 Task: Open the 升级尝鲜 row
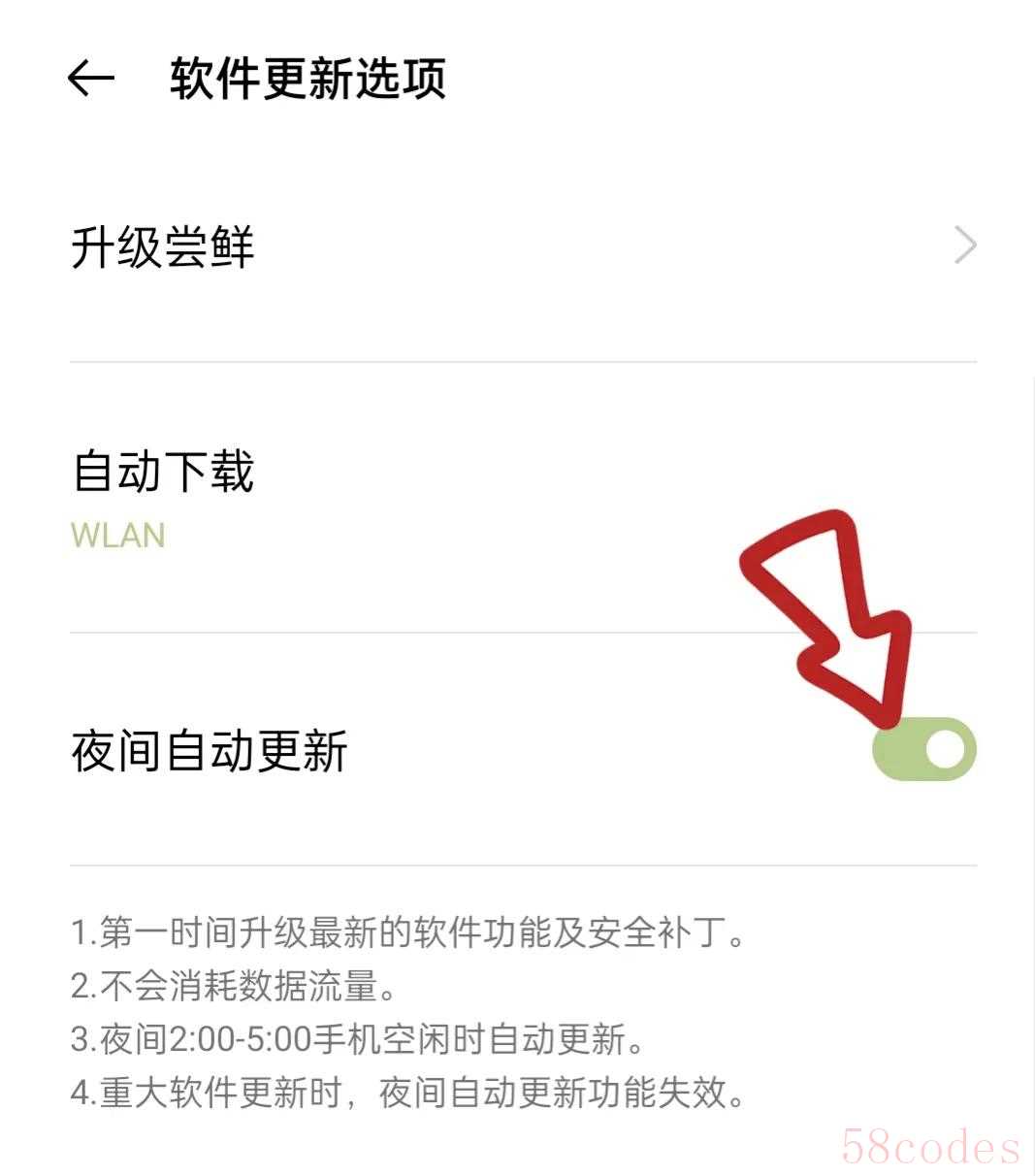[x=522, y=246]
